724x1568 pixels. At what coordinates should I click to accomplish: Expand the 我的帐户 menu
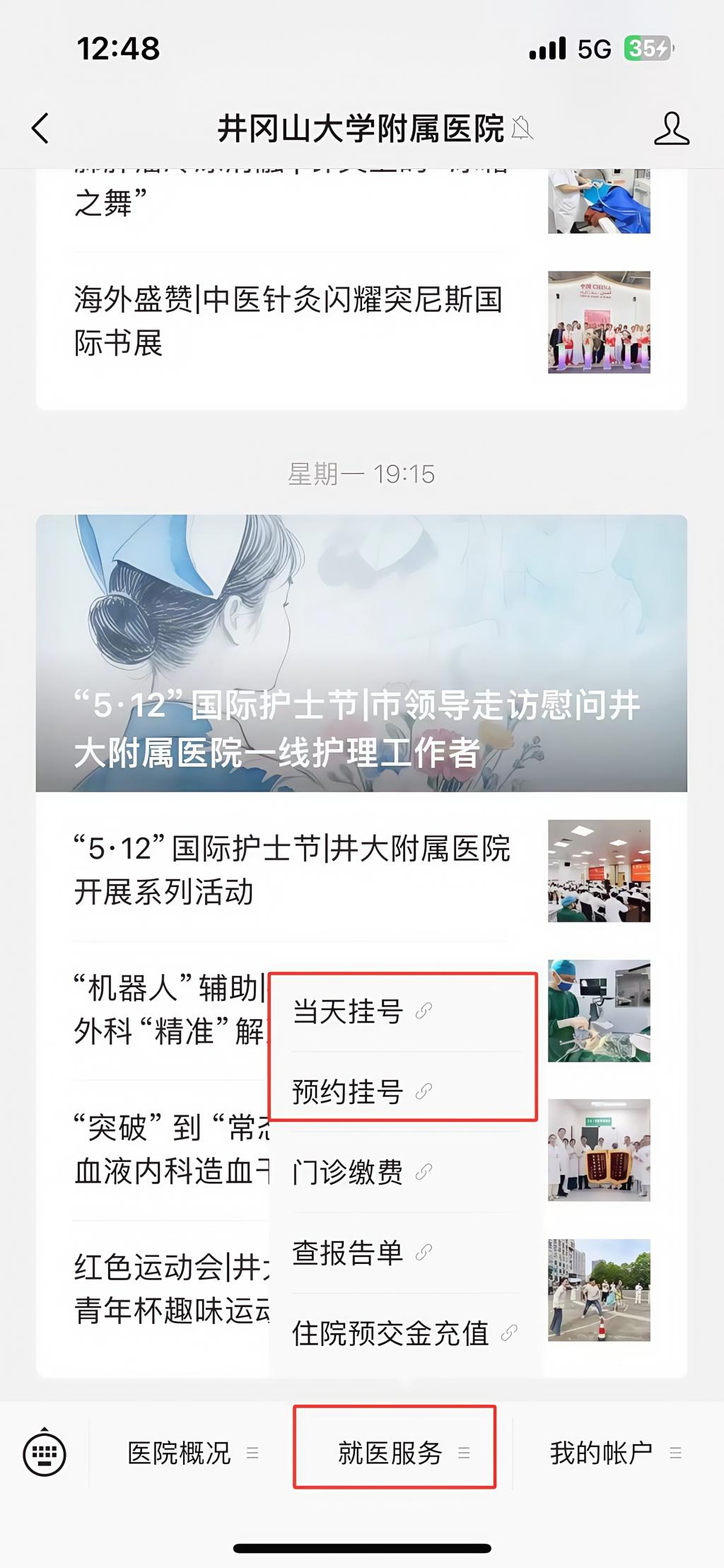[614, 1453]
